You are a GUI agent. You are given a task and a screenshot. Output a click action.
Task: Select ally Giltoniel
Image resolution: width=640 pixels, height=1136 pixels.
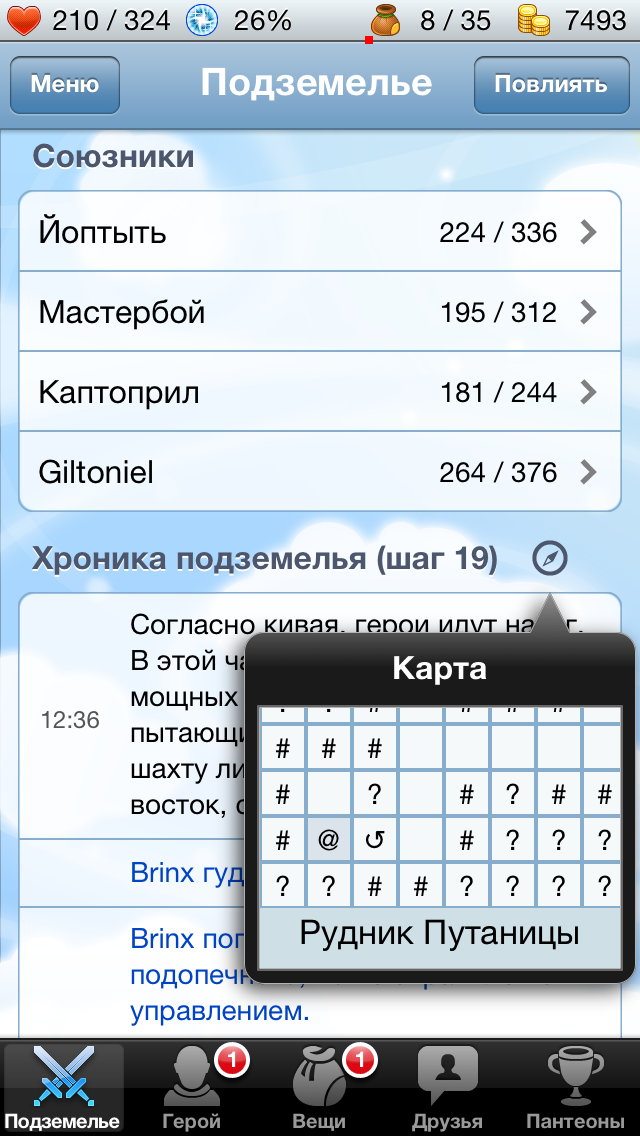coord(320,472)
